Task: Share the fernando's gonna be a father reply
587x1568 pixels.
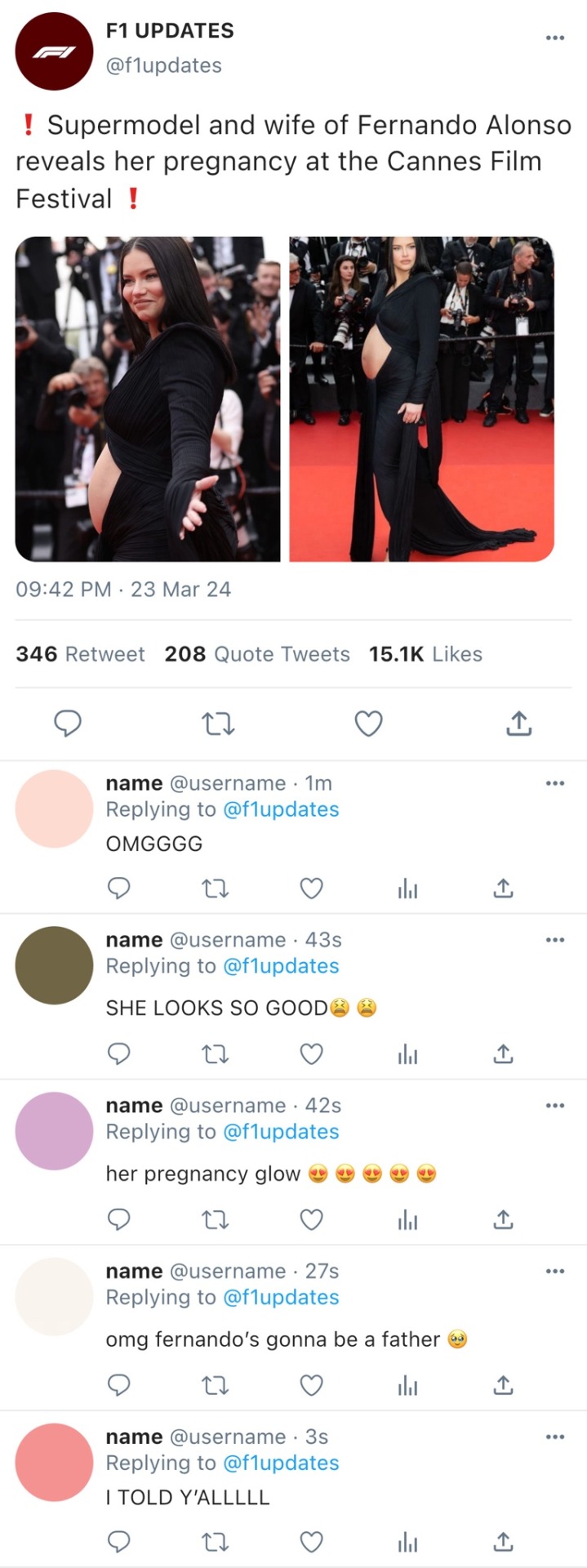Action: (503, 1385)
